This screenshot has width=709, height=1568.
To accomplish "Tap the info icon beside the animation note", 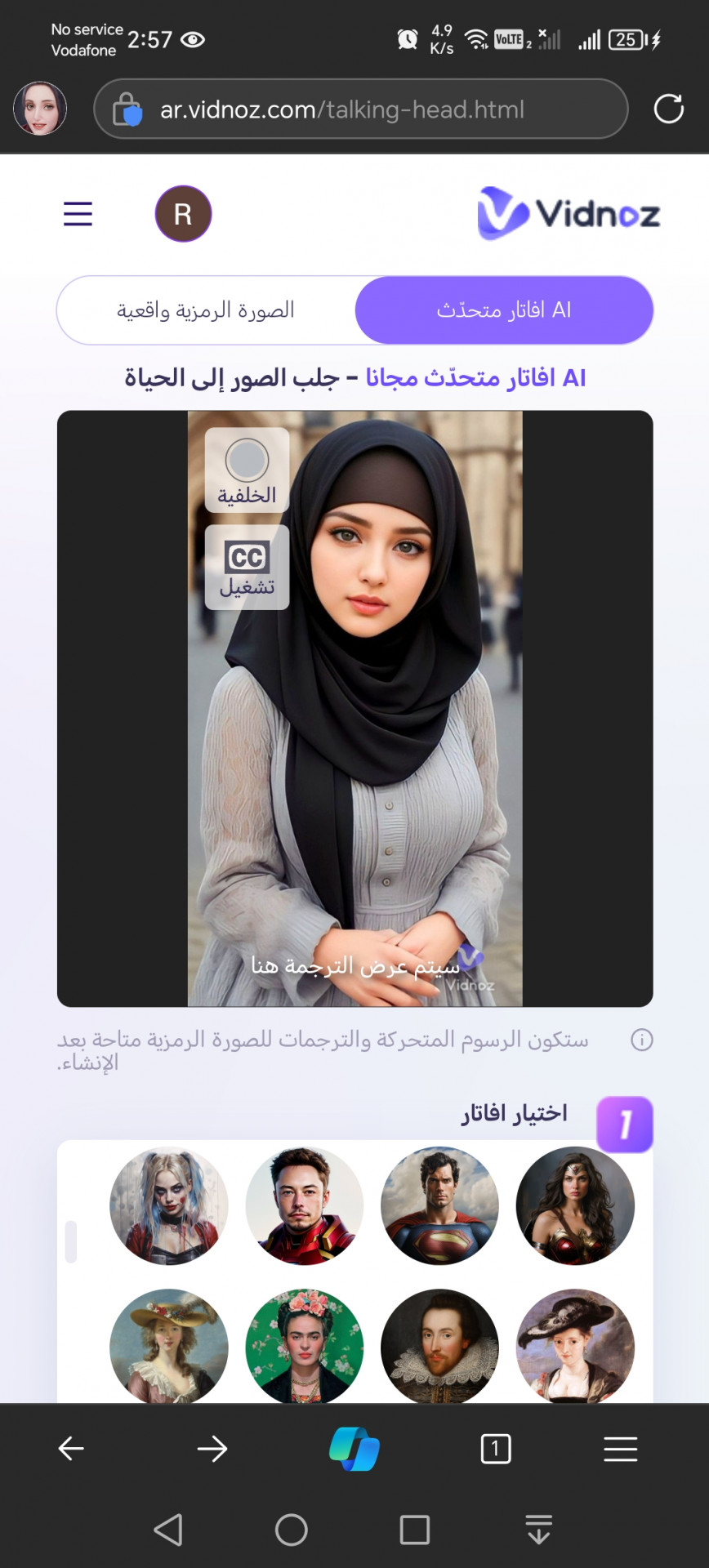I will (642, 1040).
